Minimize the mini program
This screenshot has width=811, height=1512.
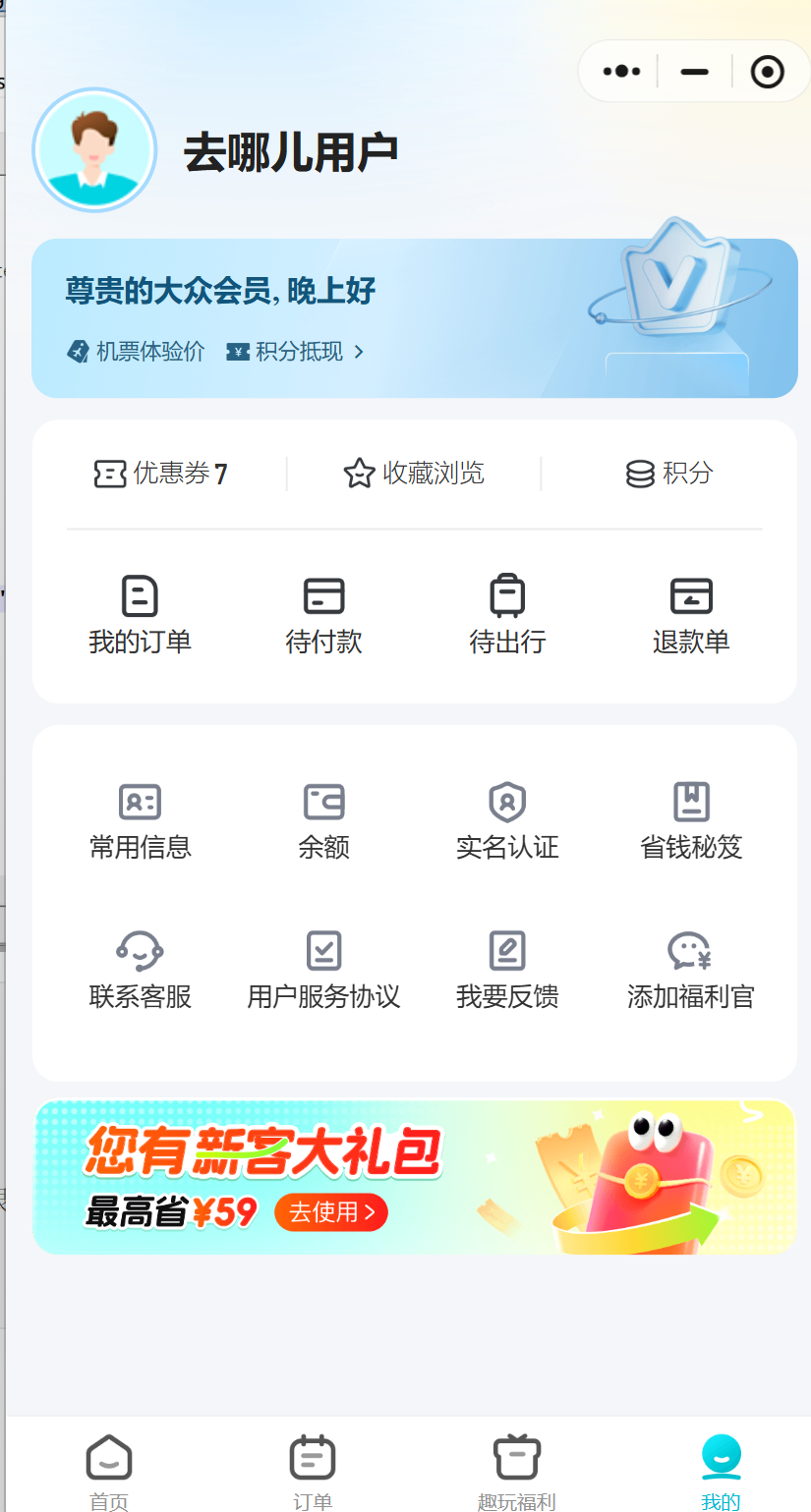click(x=694, y=72)
